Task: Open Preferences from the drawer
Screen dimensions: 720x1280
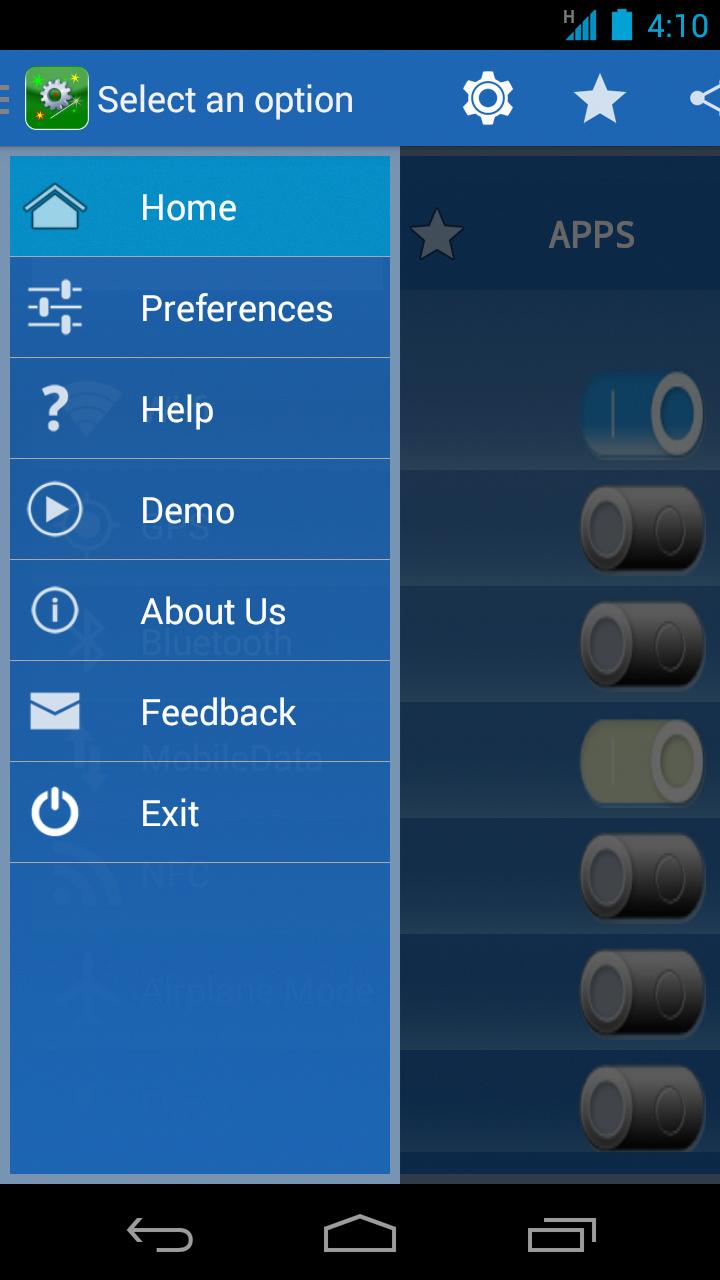Action: [200, 308]
